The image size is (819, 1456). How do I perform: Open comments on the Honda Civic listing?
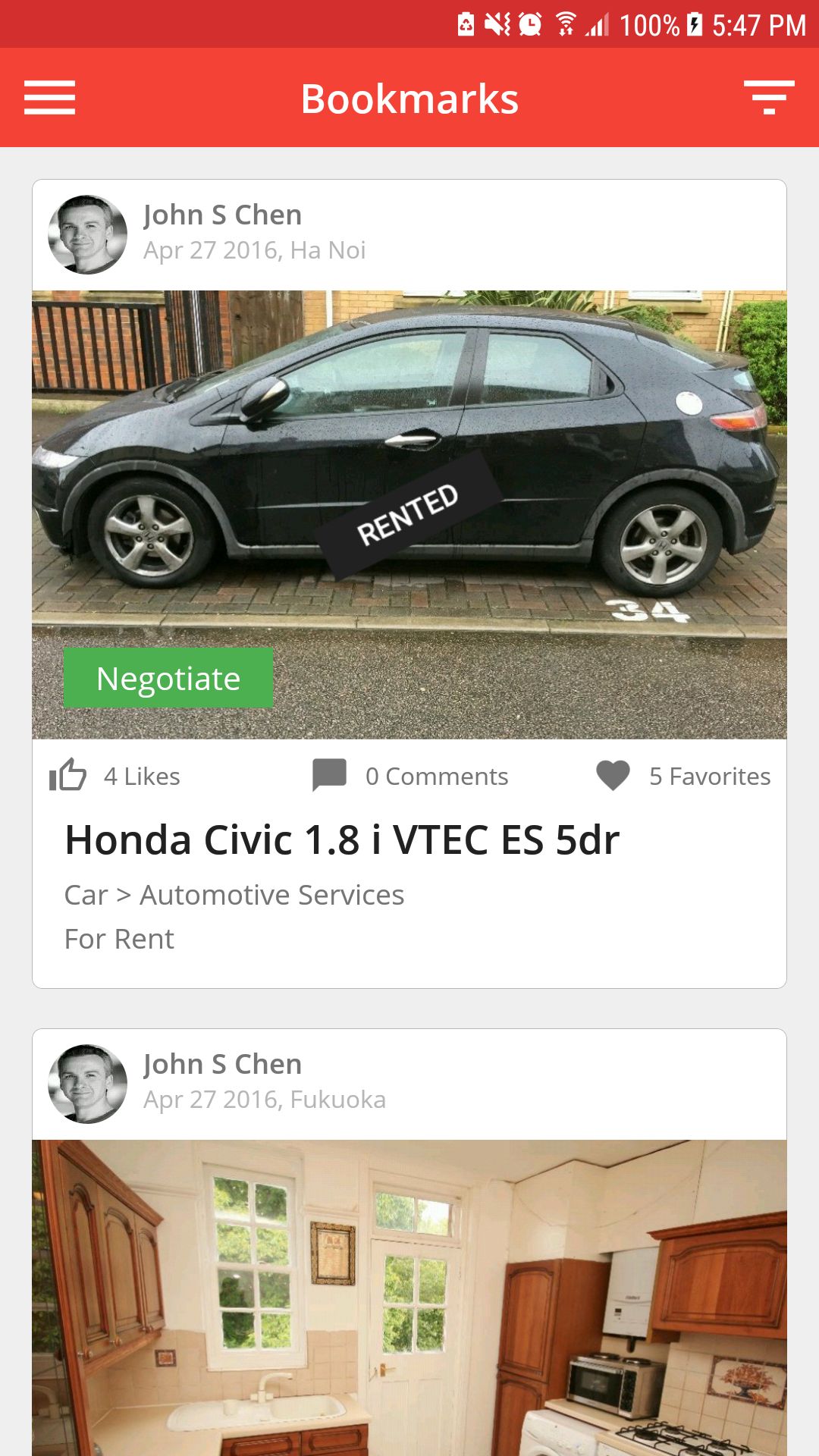pos(330,775)
